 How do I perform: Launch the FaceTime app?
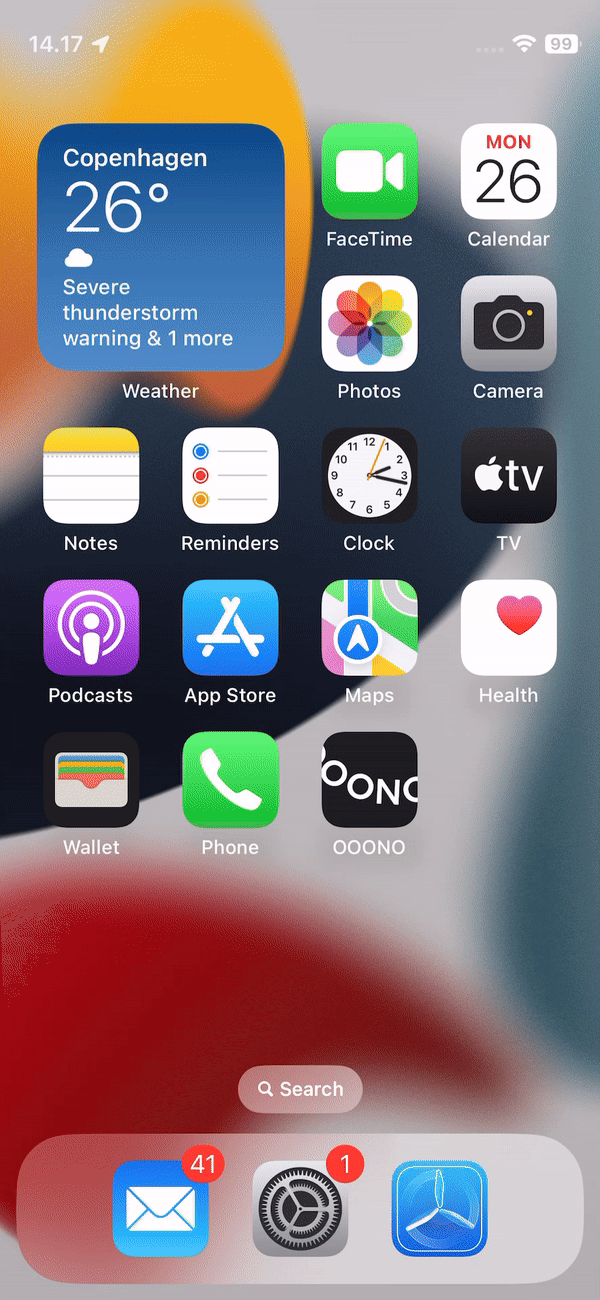coord(369,171)
